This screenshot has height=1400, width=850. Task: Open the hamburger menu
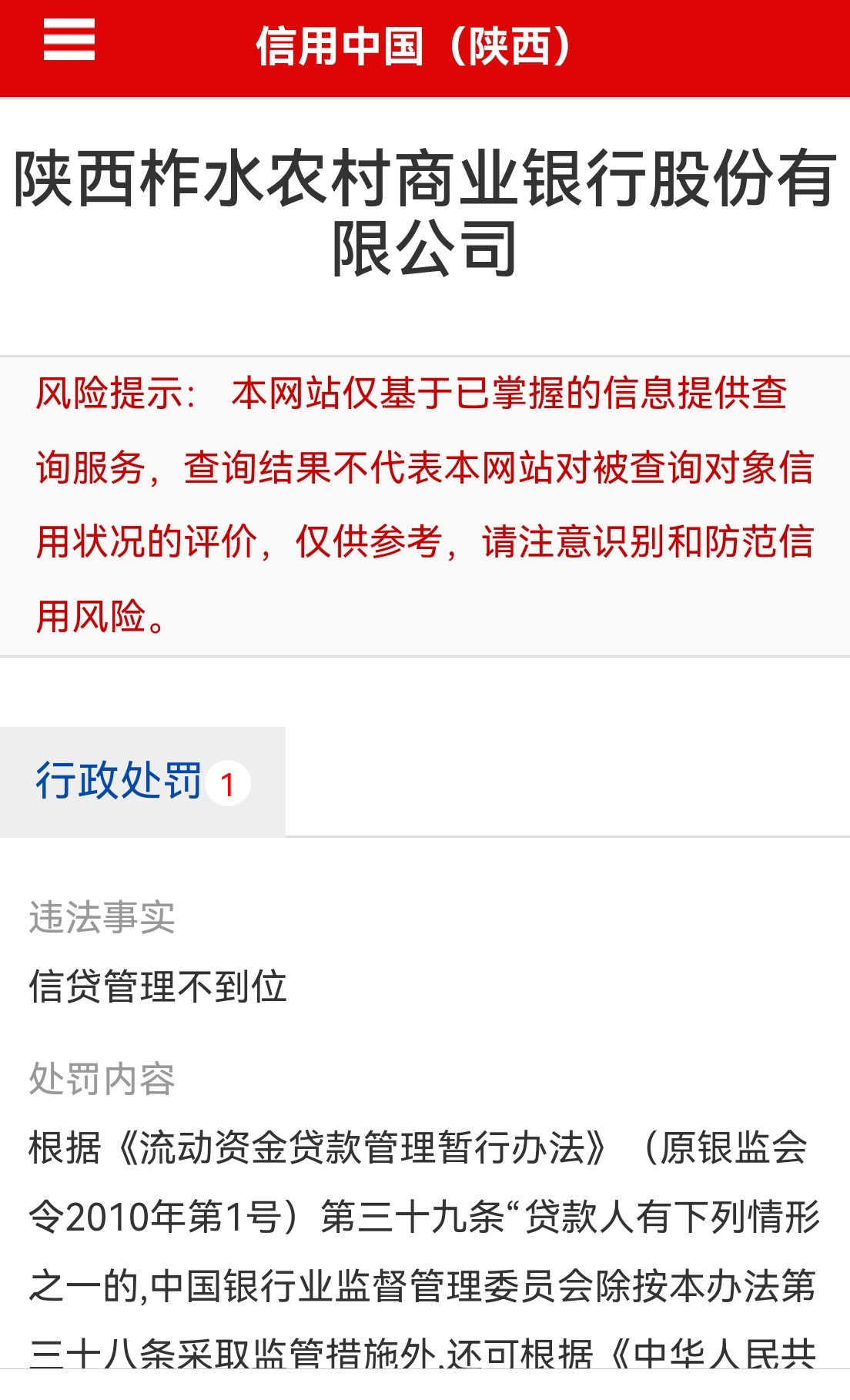coord(69,39)
